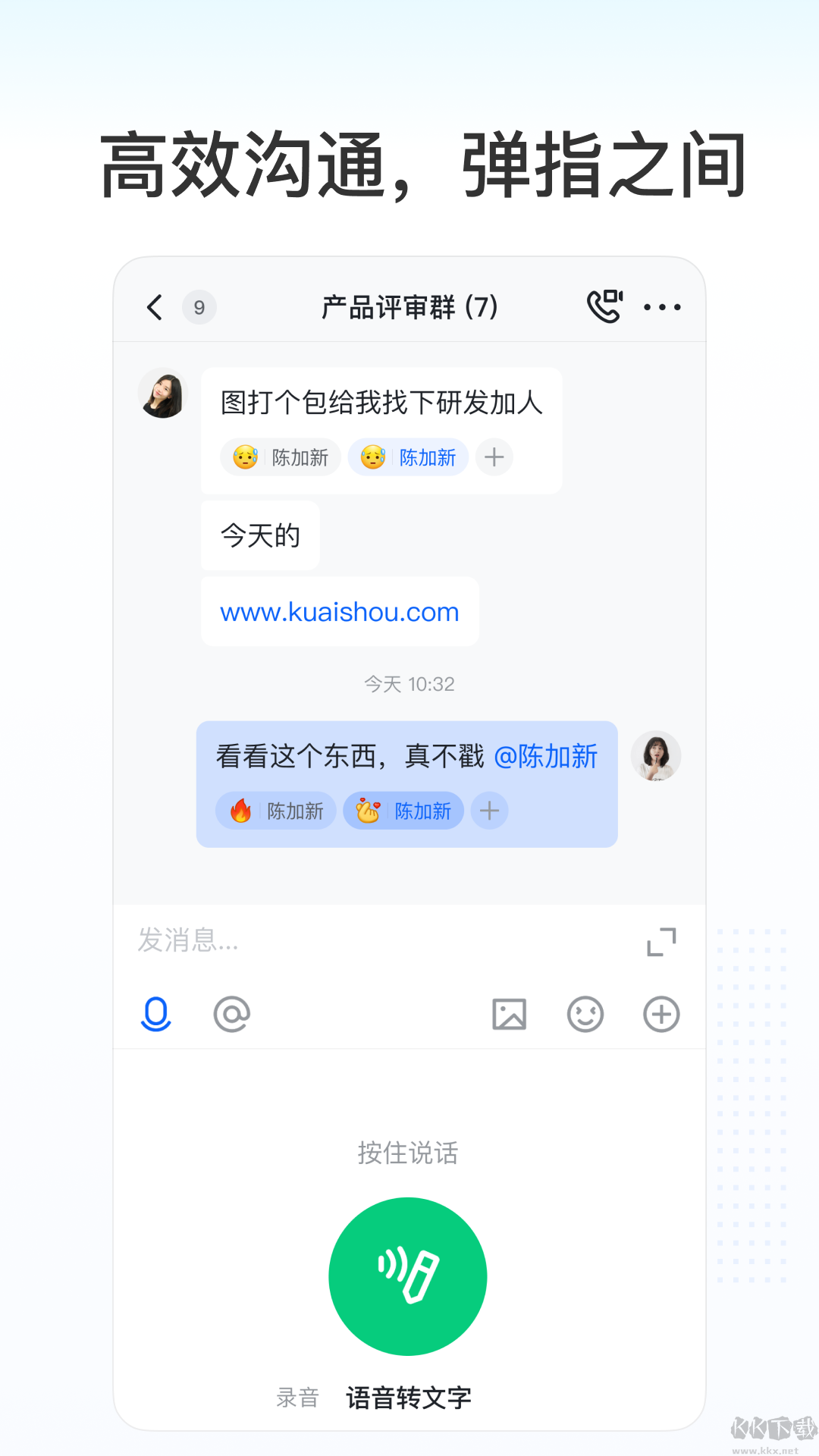819x1456 pixels.
Task: Open the link www.kuaishou.com
Action: point(338,611)
